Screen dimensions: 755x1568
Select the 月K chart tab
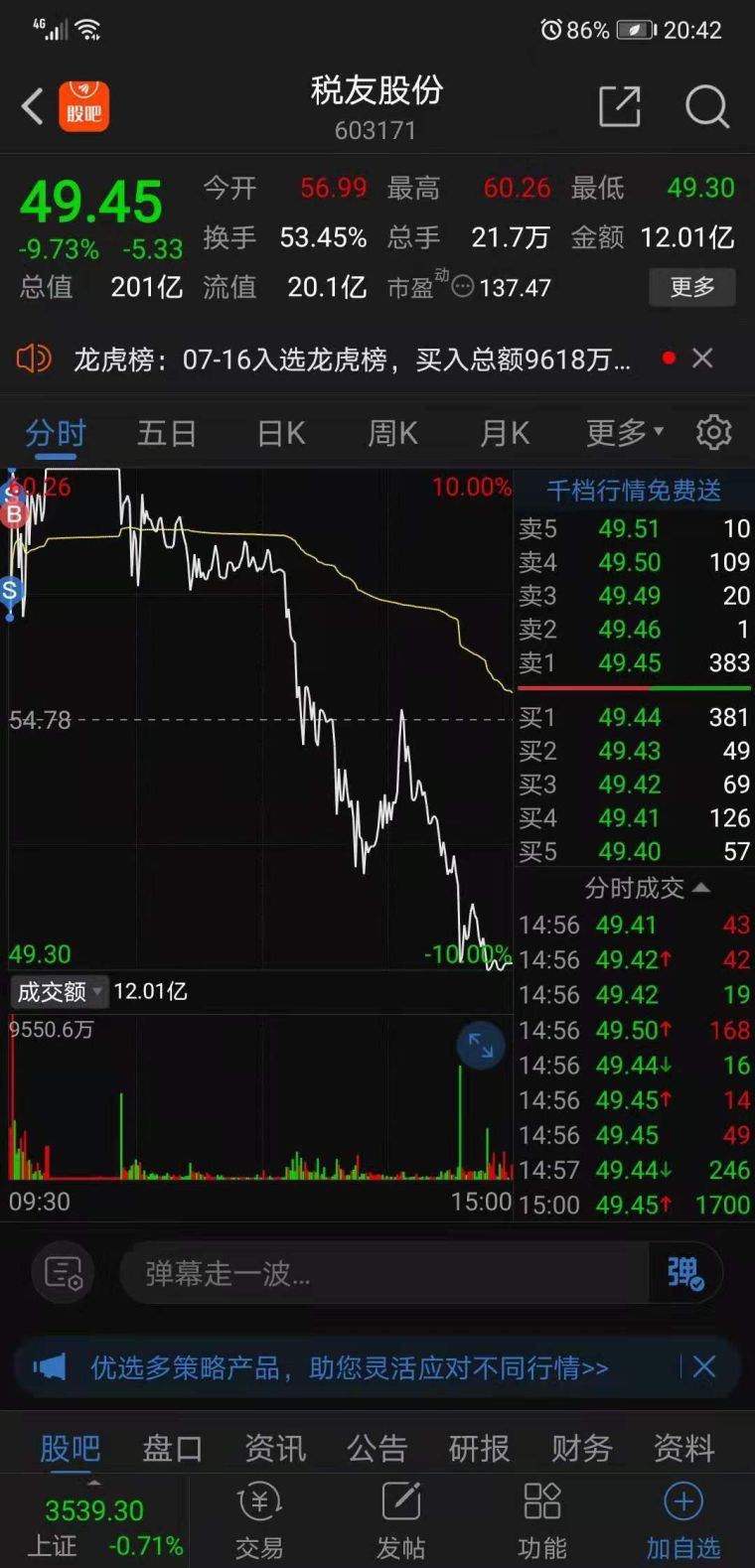point(505,434)
